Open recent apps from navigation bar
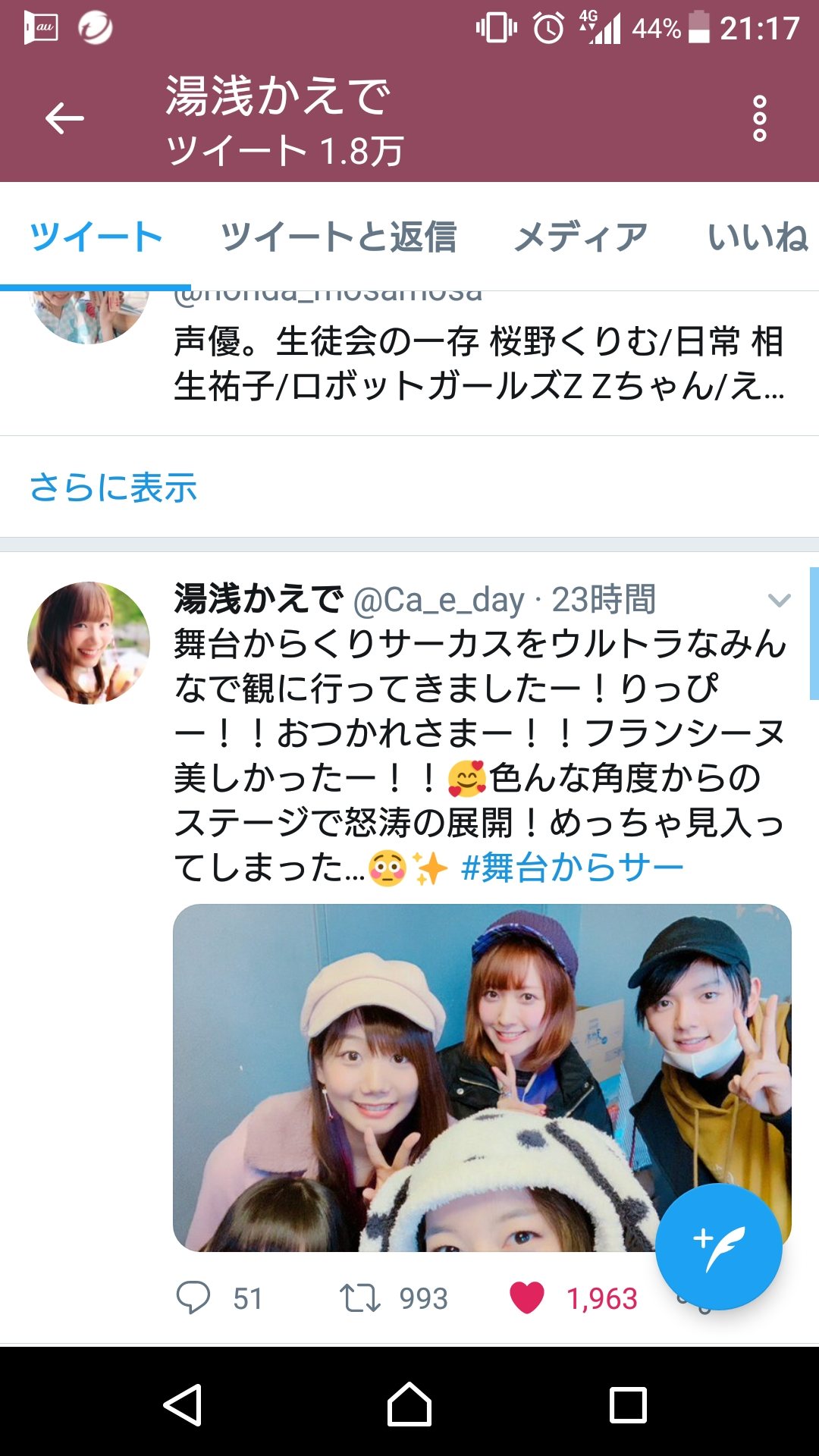Screen dimensions: 819x1456 (628, 1405)
